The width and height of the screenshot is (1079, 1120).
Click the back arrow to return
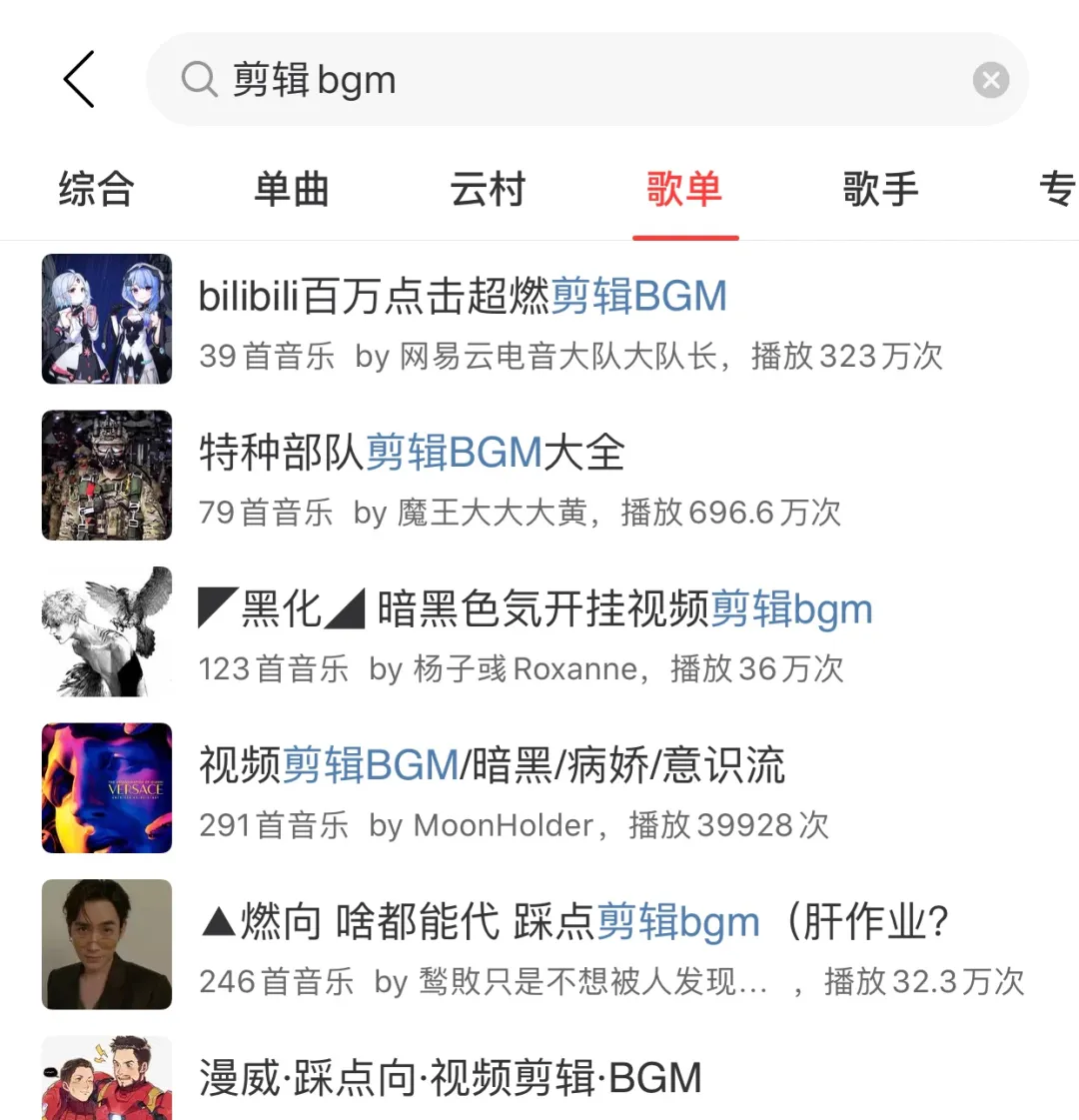pos(79,79)
